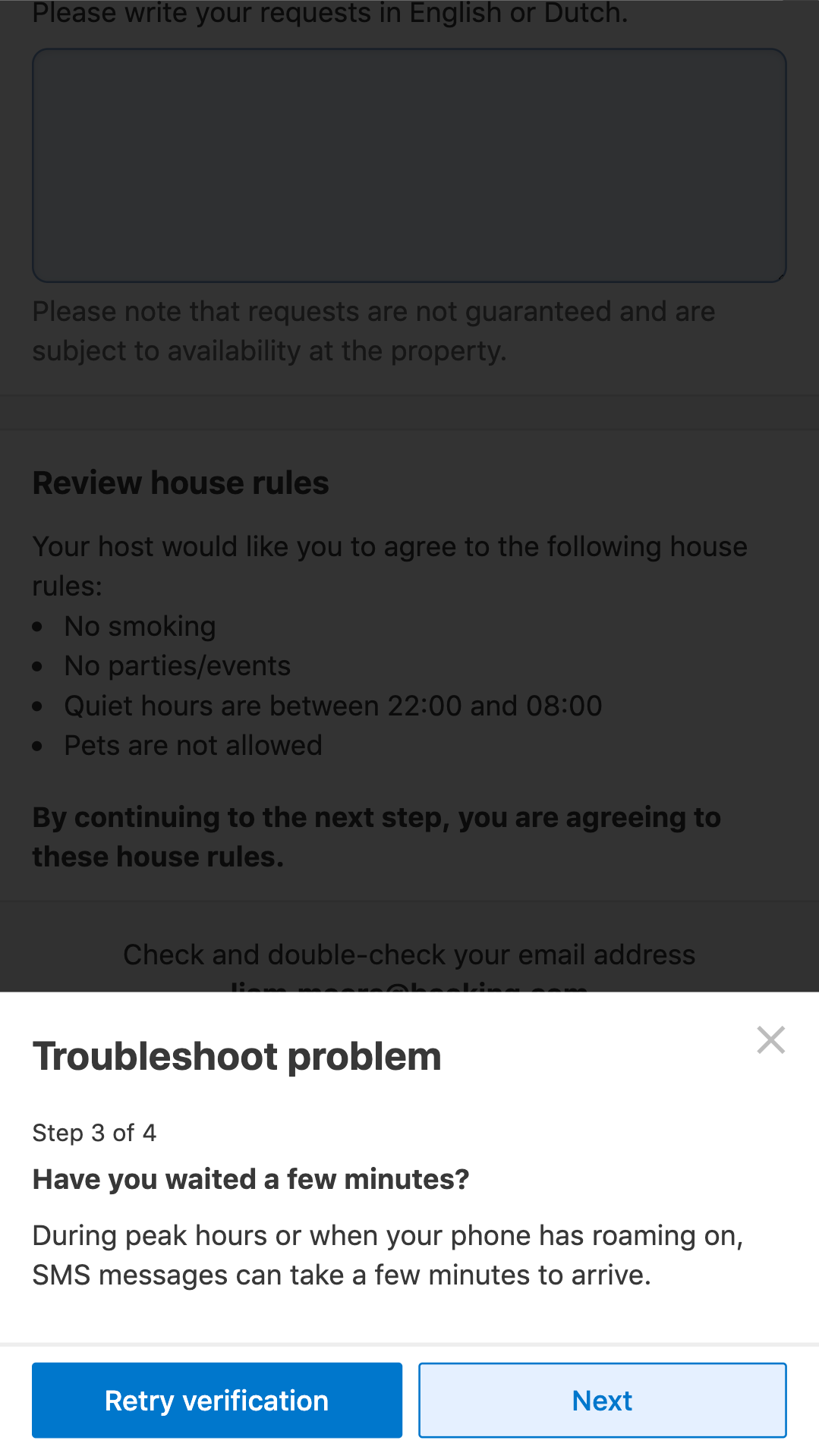This screenshot has height=1456, width=819.
Task: Advance to step 4 of troubleshooting
Action: pyautogui.click(x=602, y=1400)
